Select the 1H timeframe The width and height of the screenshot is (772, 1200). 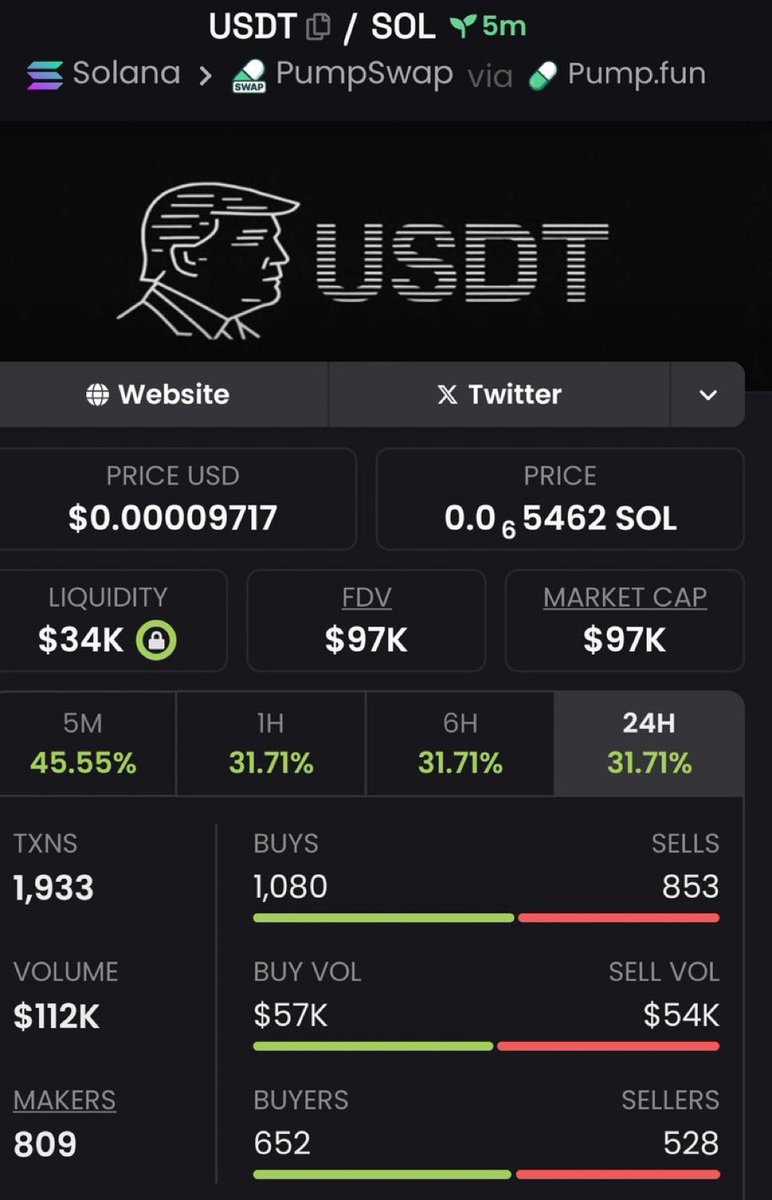pyautogui.click(x=271, y=743)
